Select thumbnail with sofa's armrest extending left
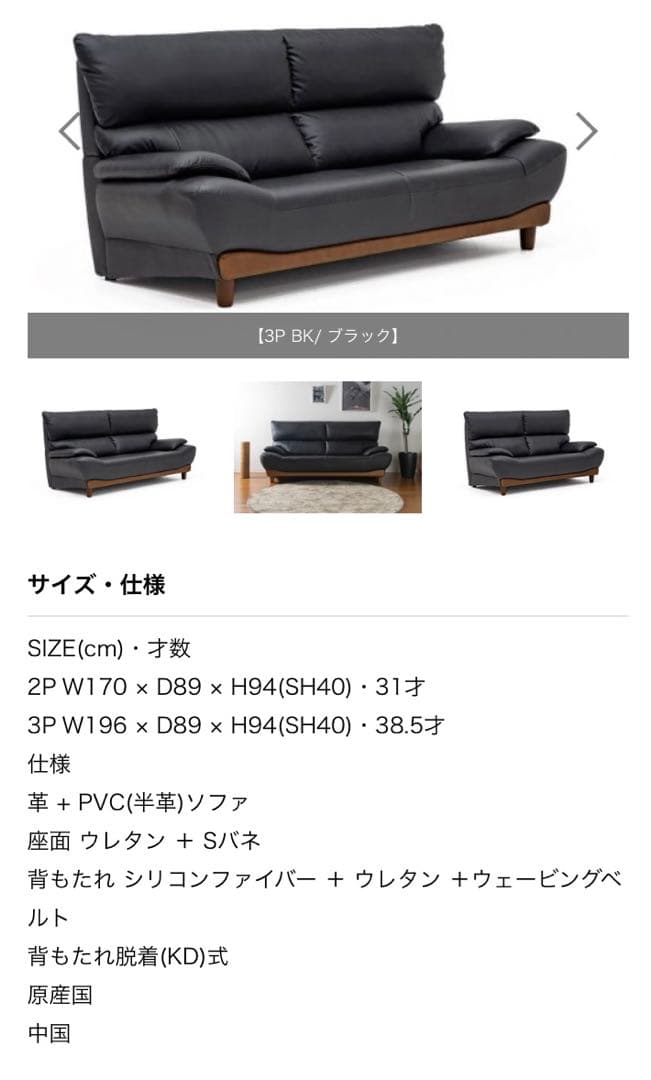 [x=535, y=451]
